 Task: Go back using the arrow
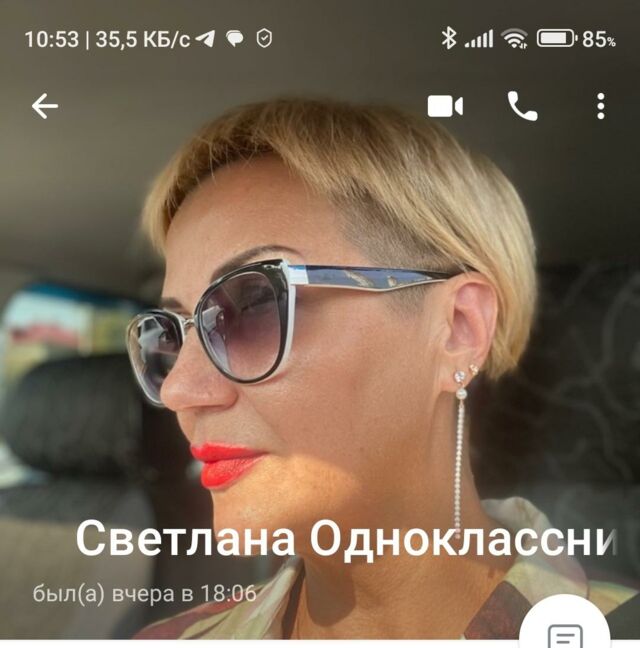pos(45,106)
